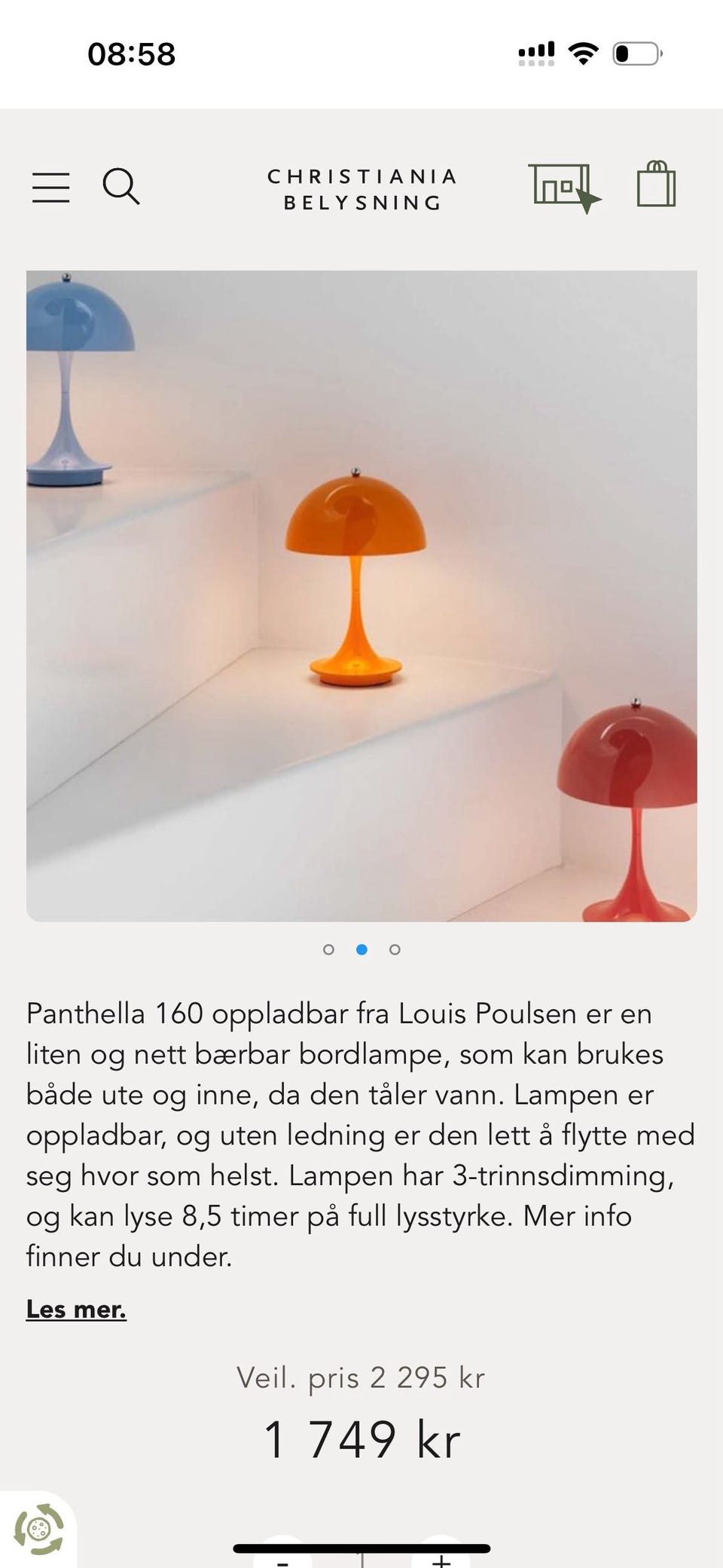Tap the Christiania Belysning logo
The width and height of the screenshot is (723, 1568).
pyautogui.click(x=361, y=188)
